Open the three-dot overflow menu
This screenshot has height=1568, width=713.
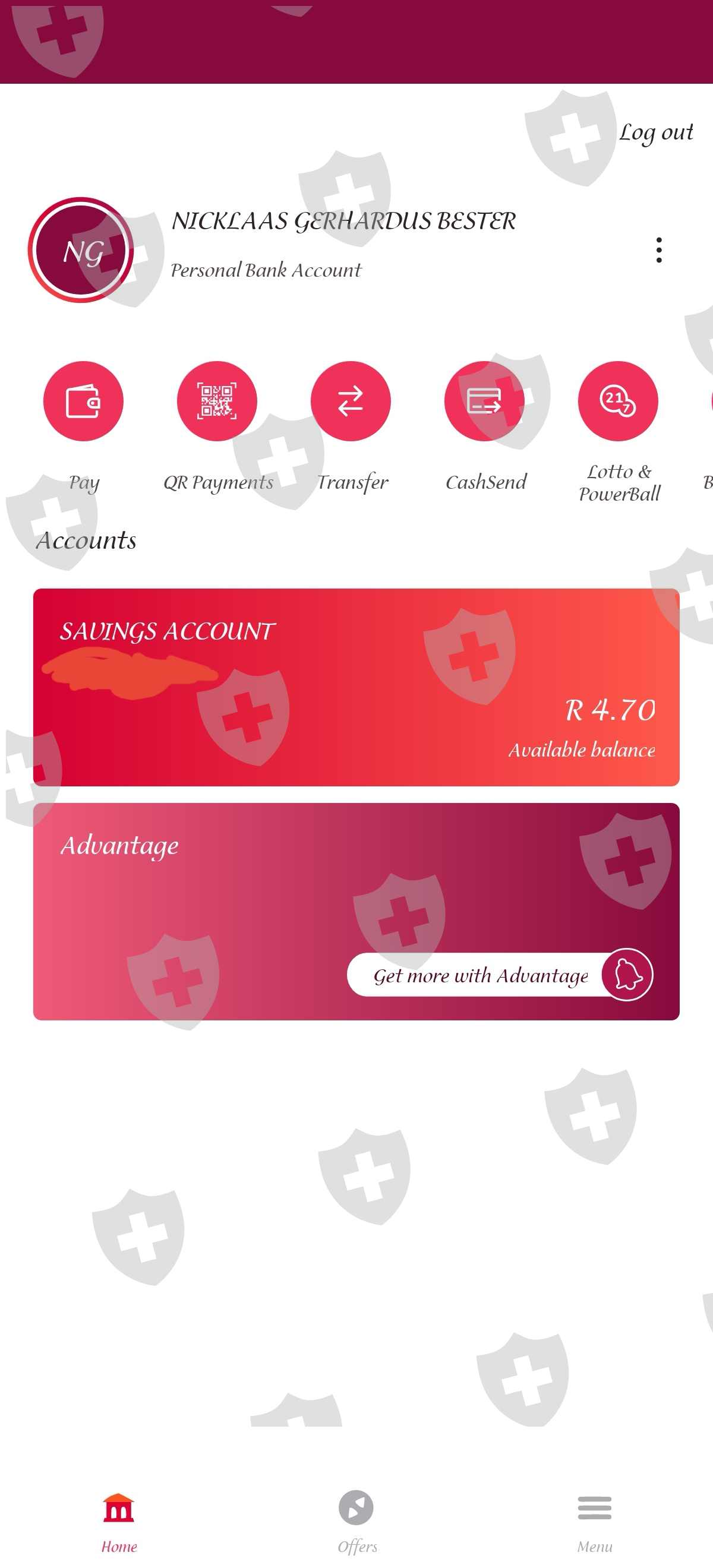click(659, 250)
